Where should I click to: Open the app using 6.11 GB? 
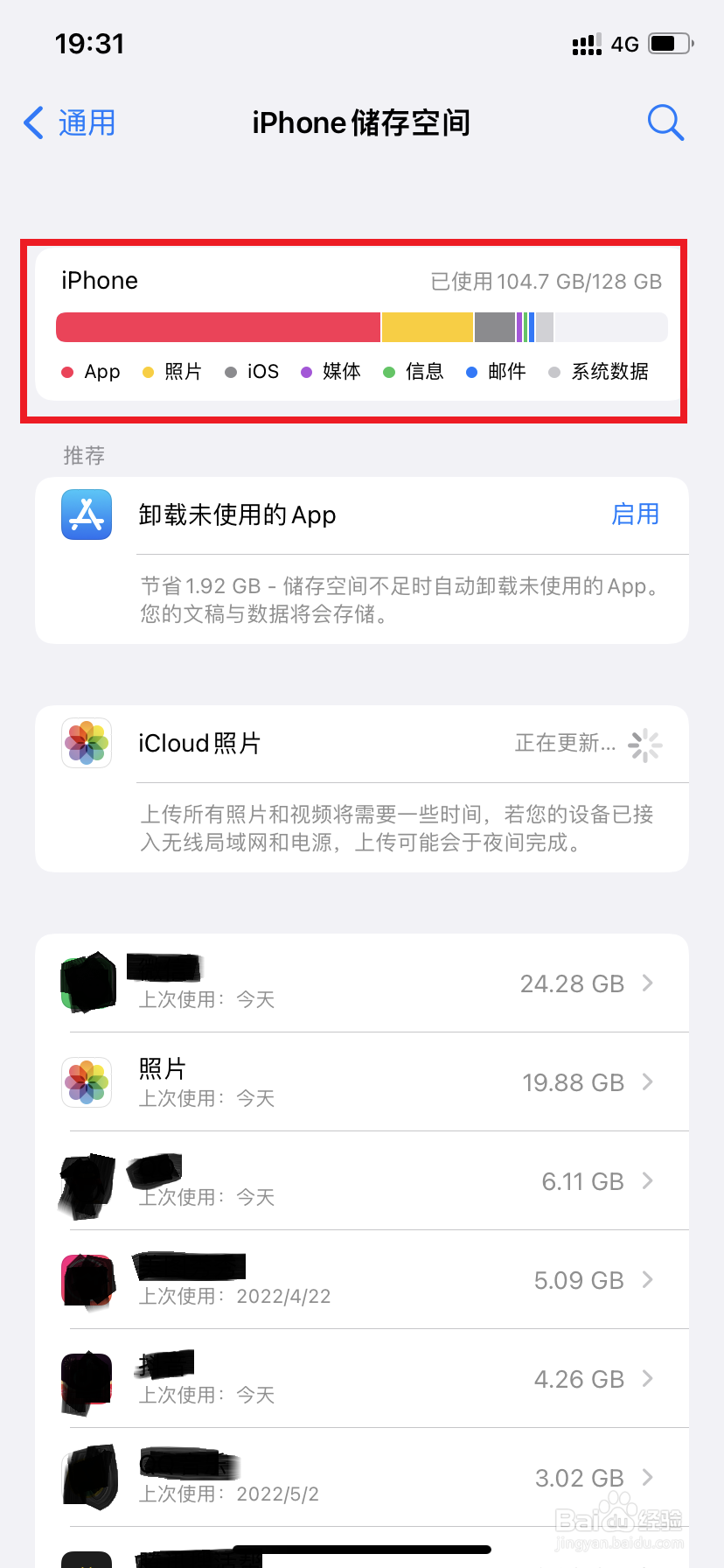point(362,1180)
